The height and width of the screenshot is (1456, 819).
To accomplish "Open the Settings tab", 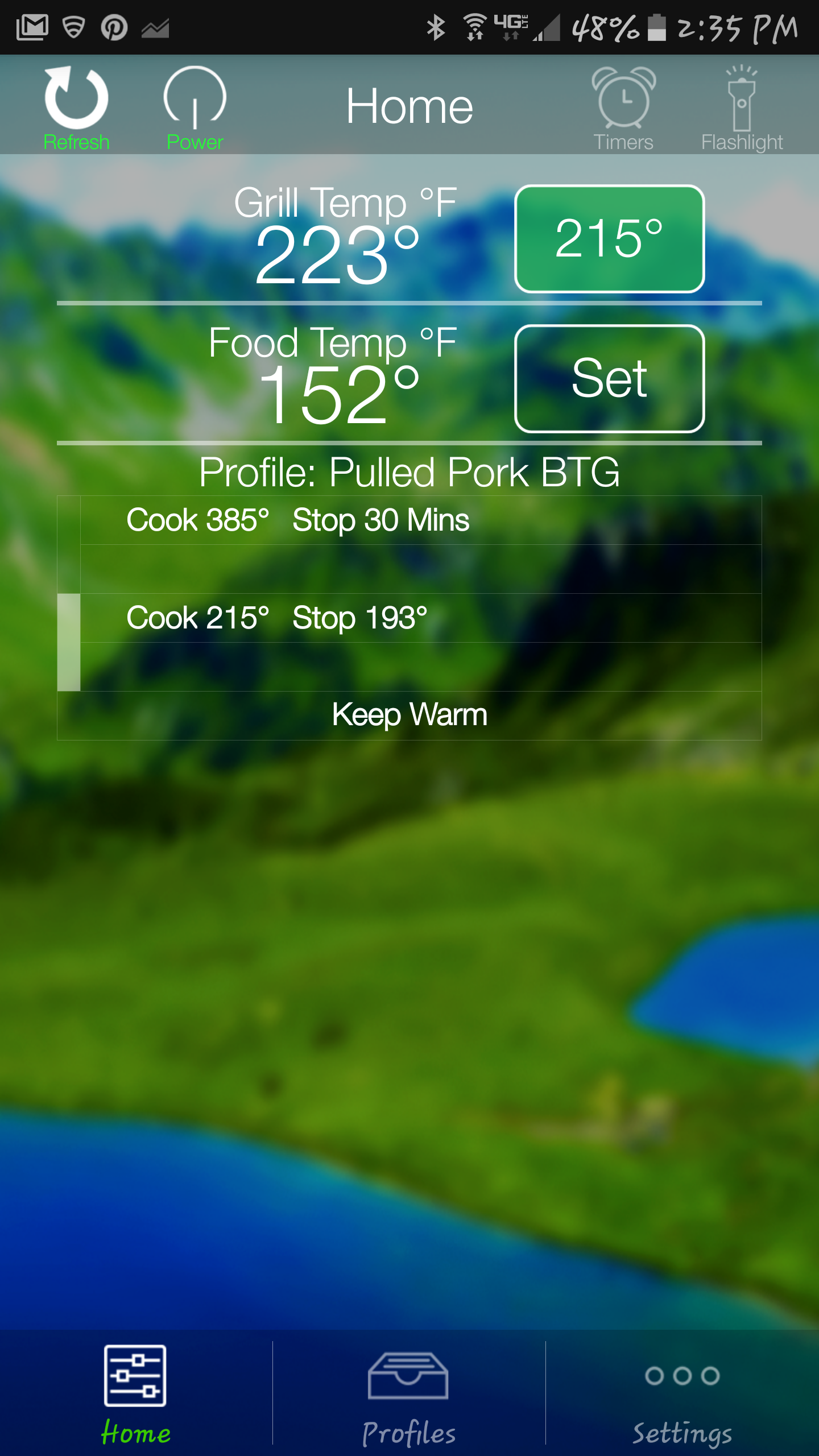I will (x=682, y=1393).
